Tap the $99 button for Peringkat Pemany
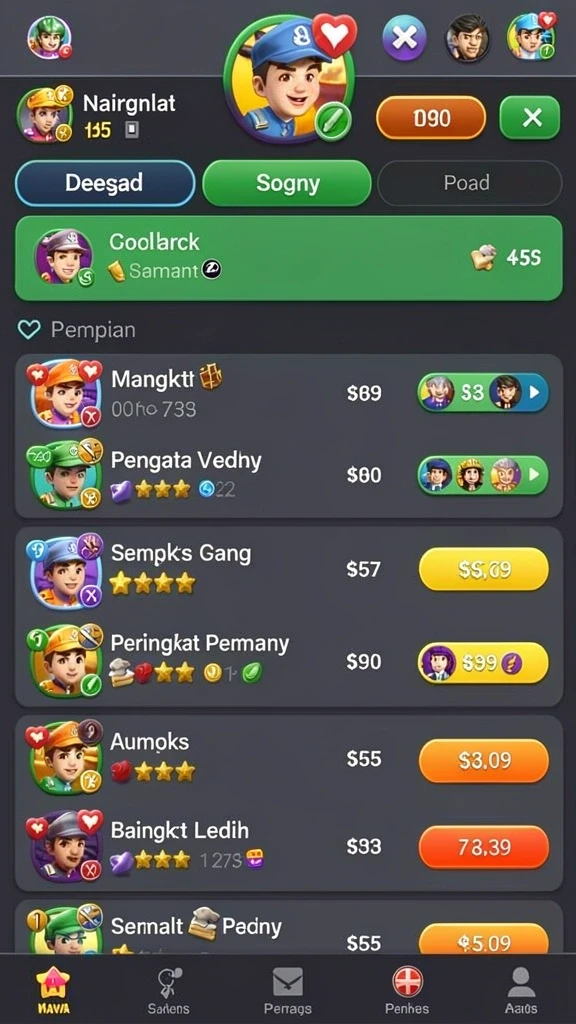The width and height of the screenshot is (576, 1024). tap(484, 663)
